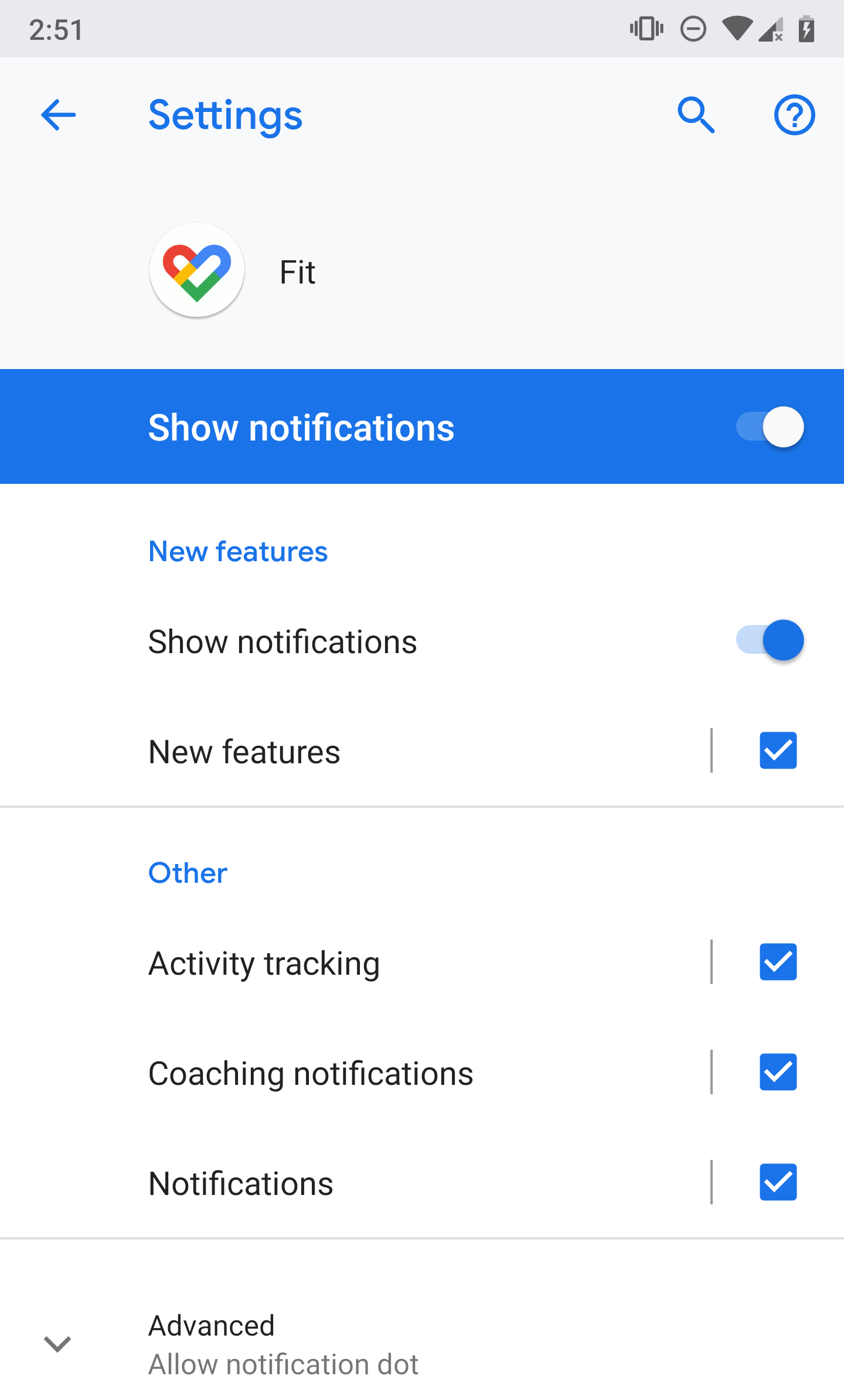Open settings search magnifier
The height and width of the screenshot is (1400, 844).
(696, 115)
